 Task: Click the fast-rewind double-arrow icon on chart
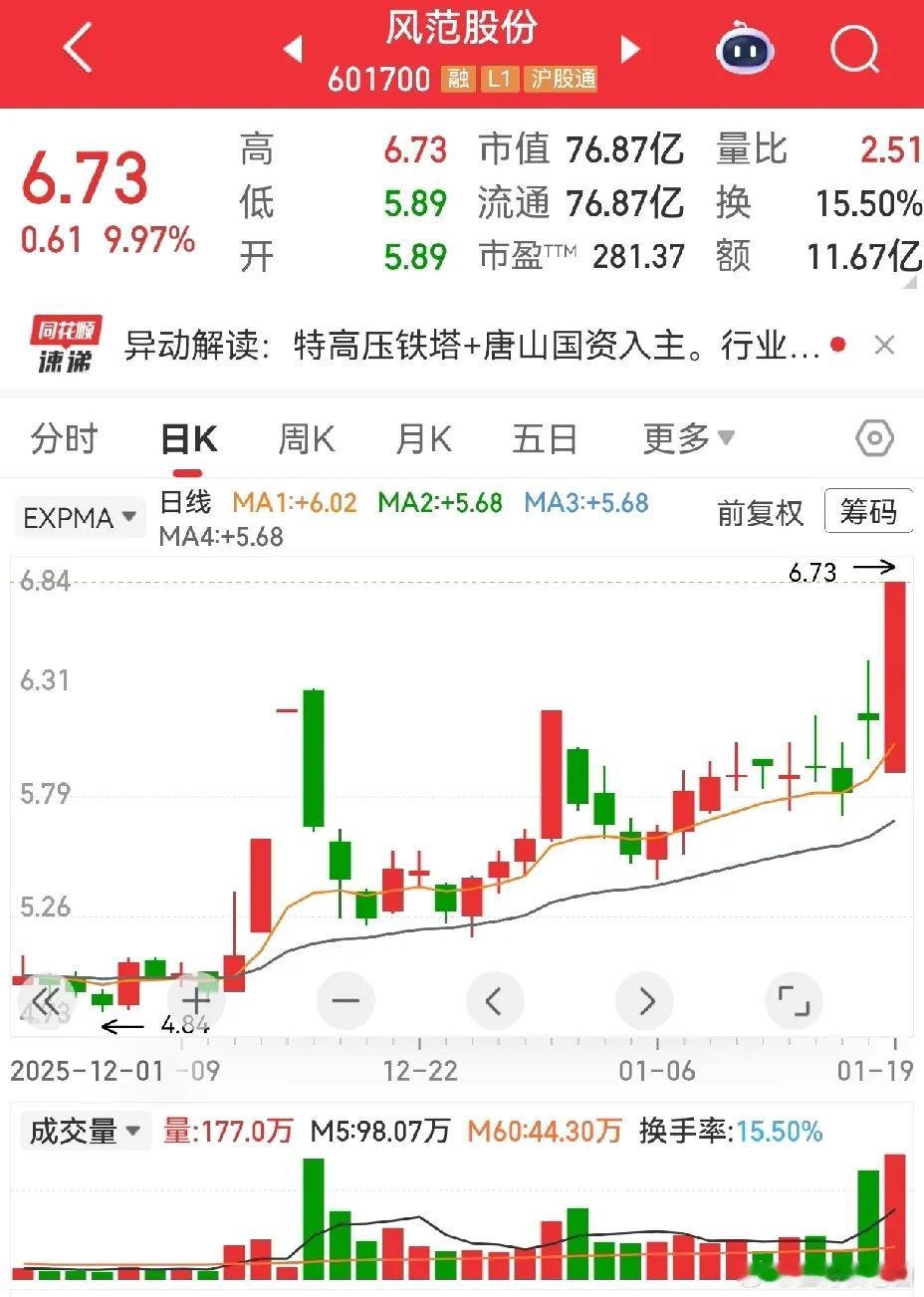[x=46, y=1000]
